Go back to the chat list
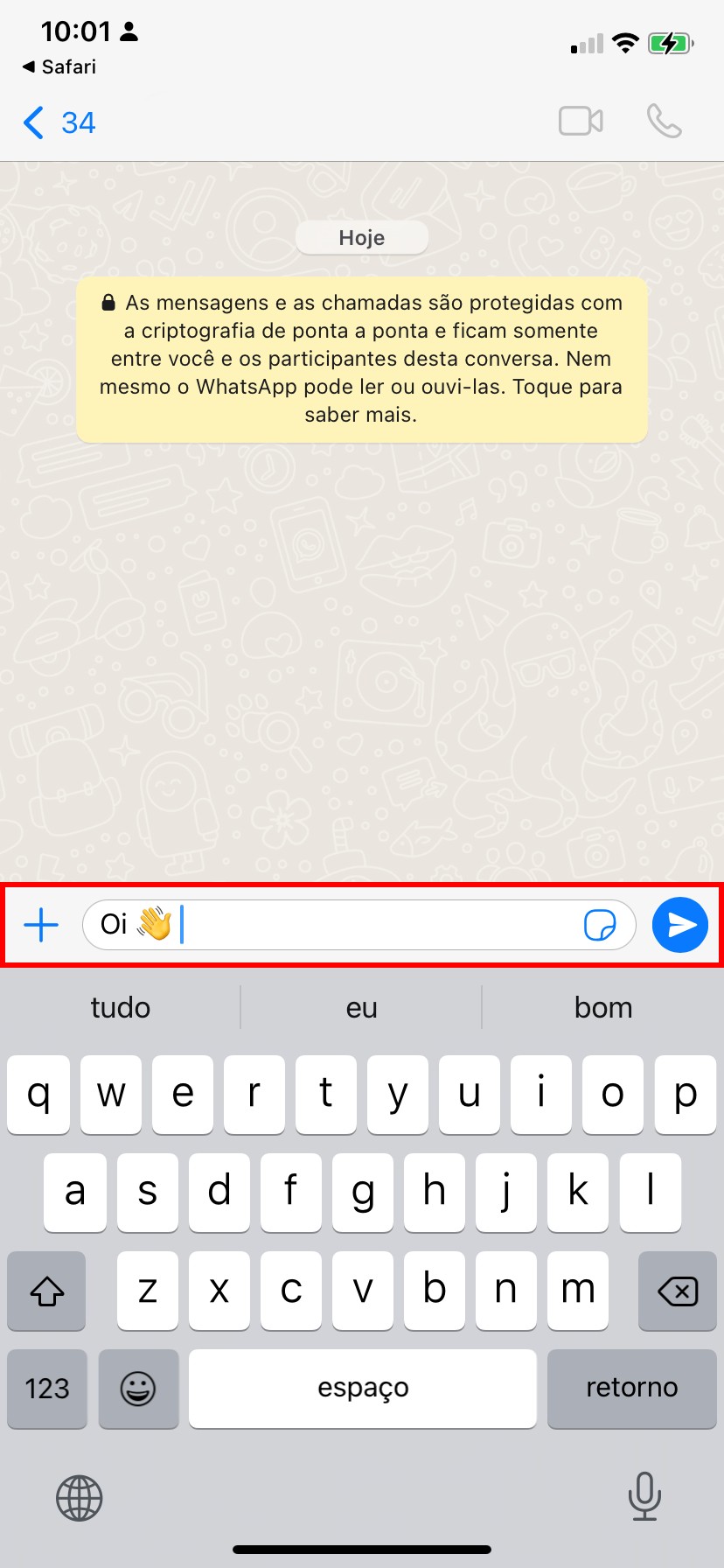Image resolution: width=724 pixels, height=1568 pixels. click(58, 122)
